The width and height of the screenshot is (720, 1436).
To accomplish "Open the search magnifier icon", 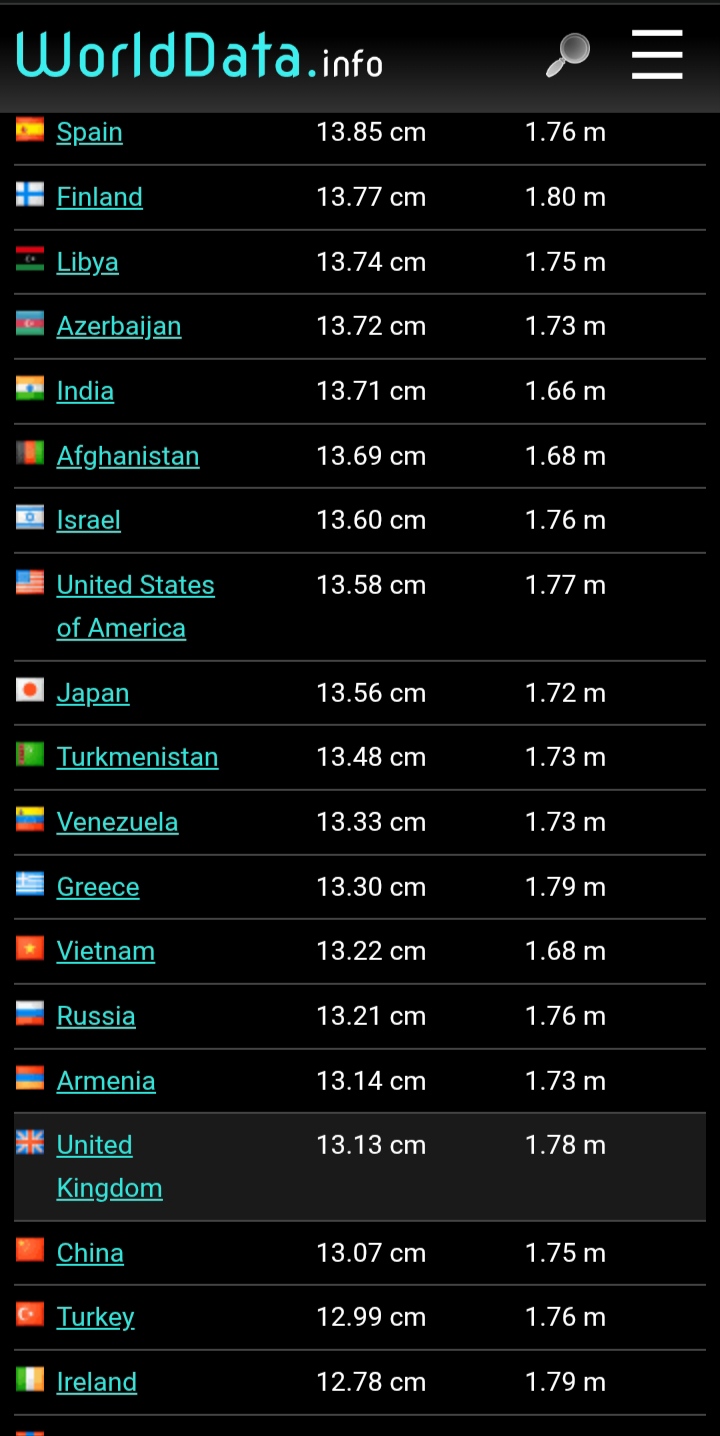I will [x=567, y=55].
